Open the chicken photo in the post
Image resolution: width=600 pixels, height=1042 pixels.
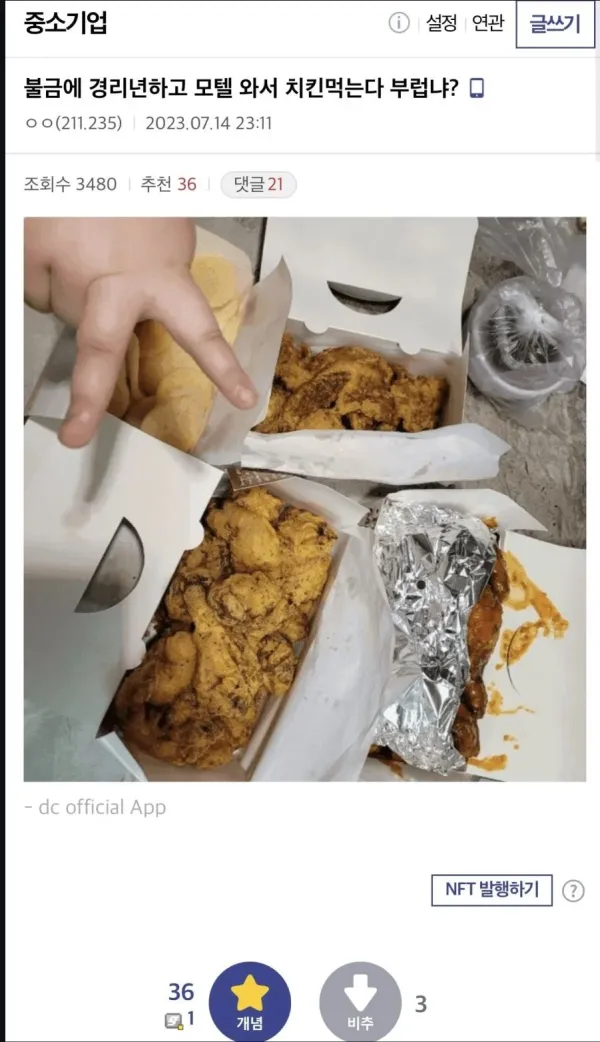point(304,498)
